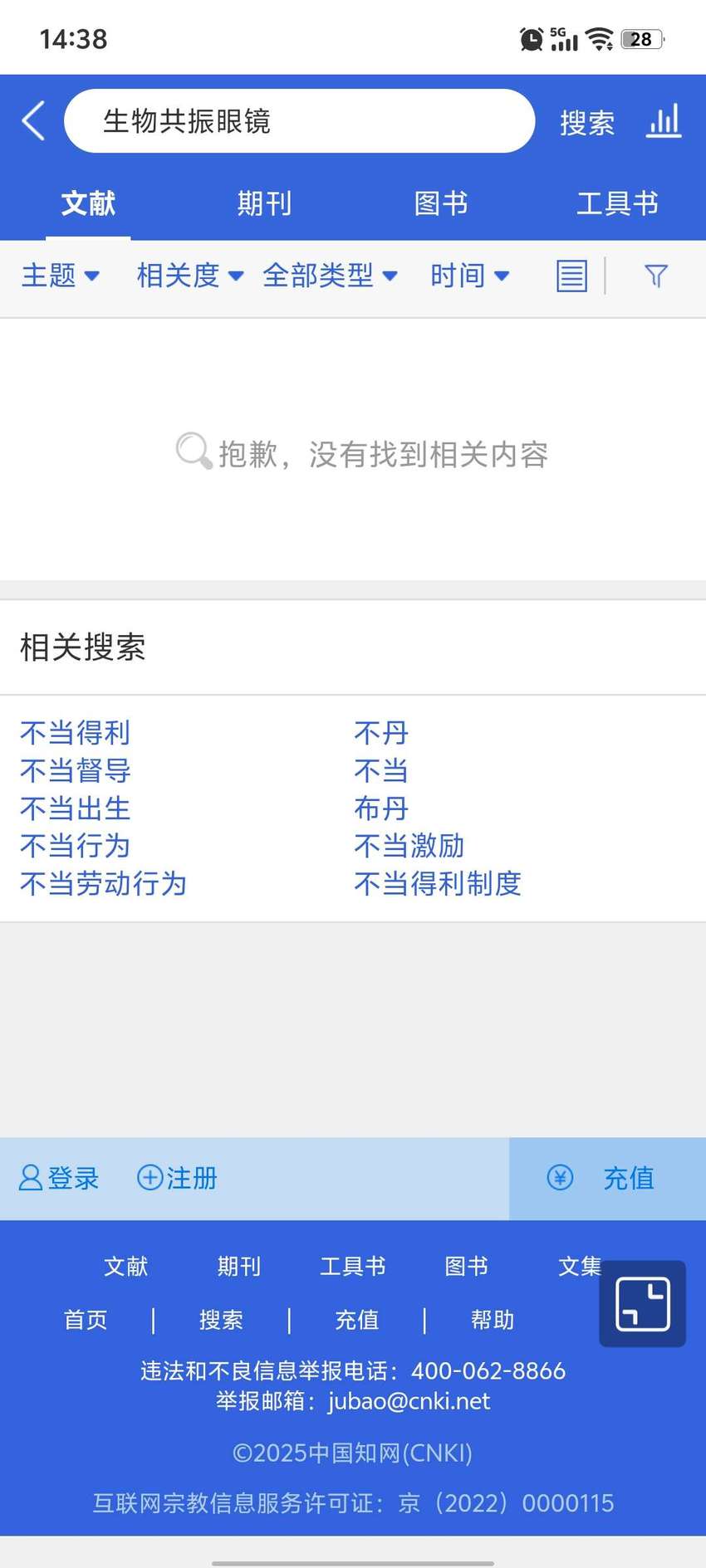Expand the 相关度 sort dropdown
Screen dimensions: 706x1568
pyautogui.click(x=190, y=276)
